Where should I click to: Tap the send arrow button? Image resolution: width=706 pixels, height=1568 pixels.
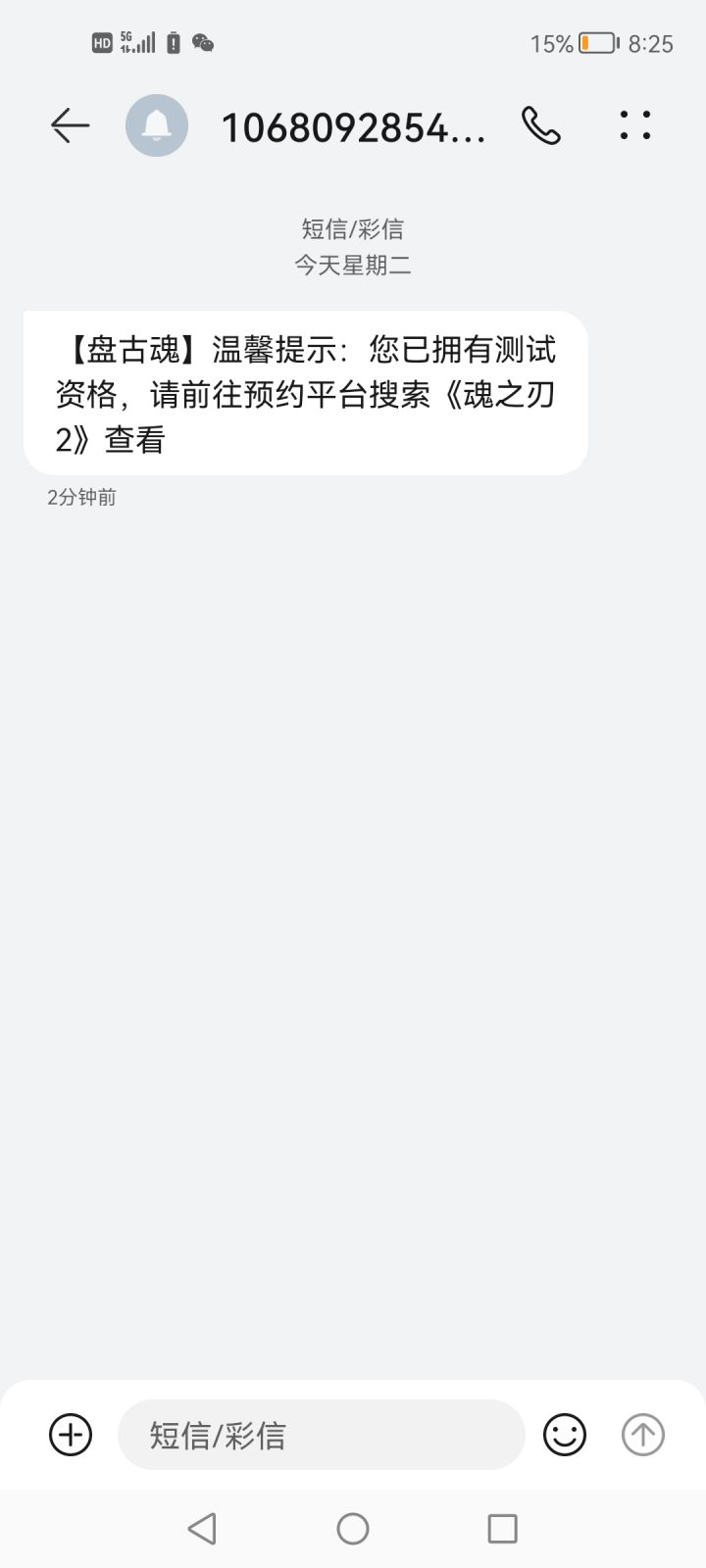coord(642,1435)
